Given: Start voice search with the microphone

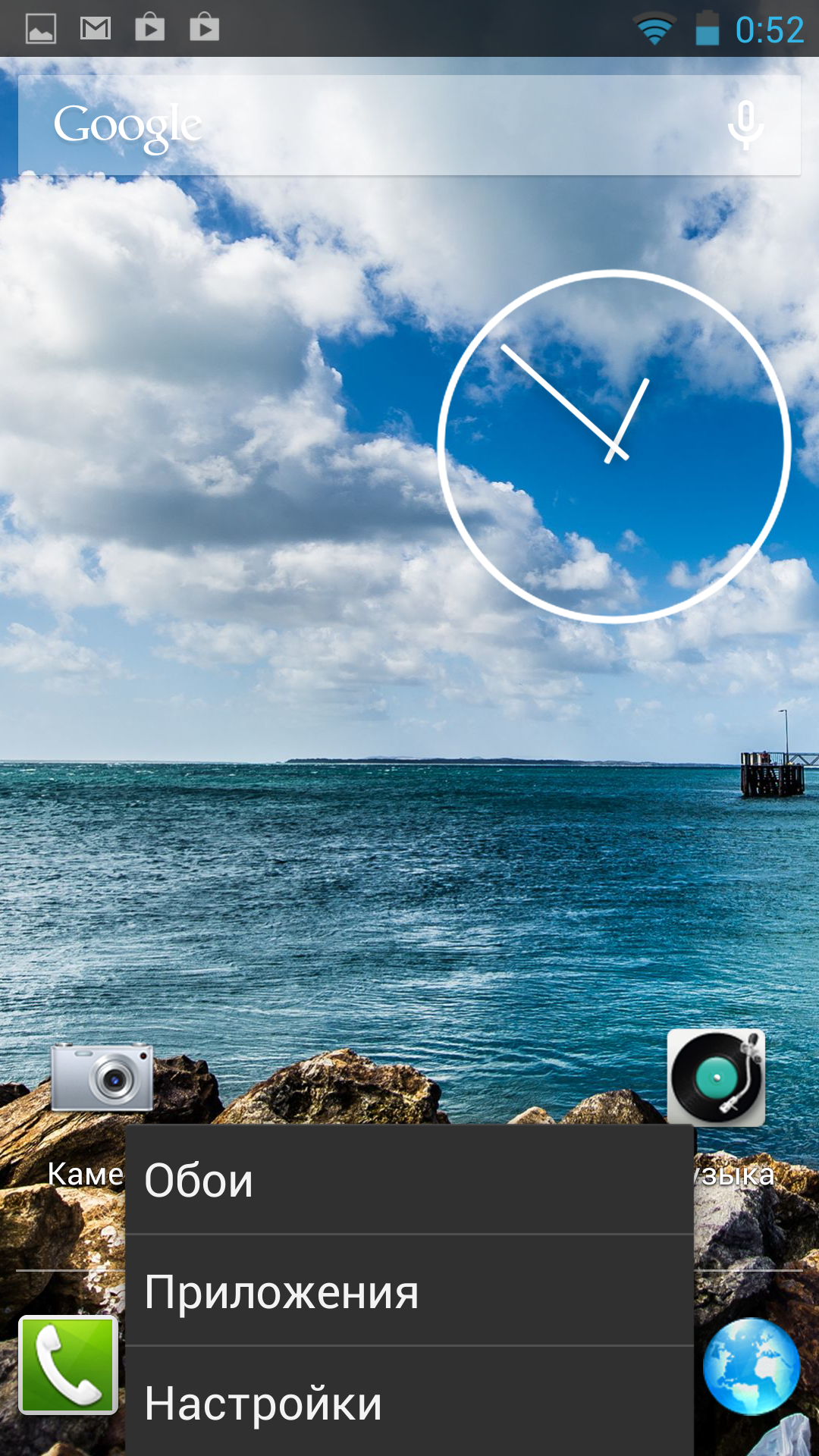Looking at the screenshot, I should pyautogui.click(x=745, y=125).
